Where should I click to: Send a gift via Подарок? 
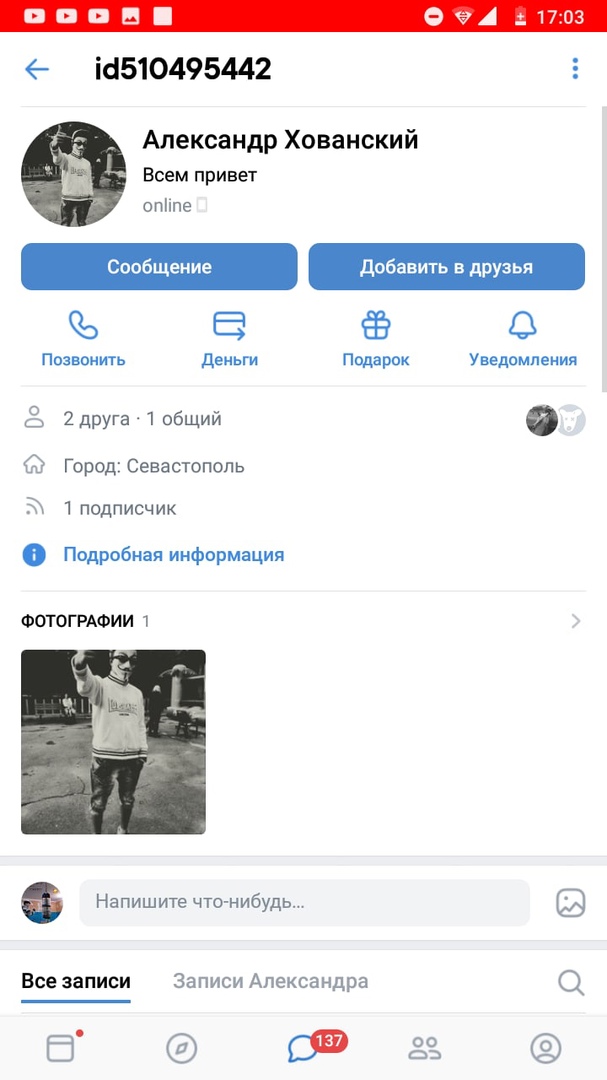coord(376,339)
